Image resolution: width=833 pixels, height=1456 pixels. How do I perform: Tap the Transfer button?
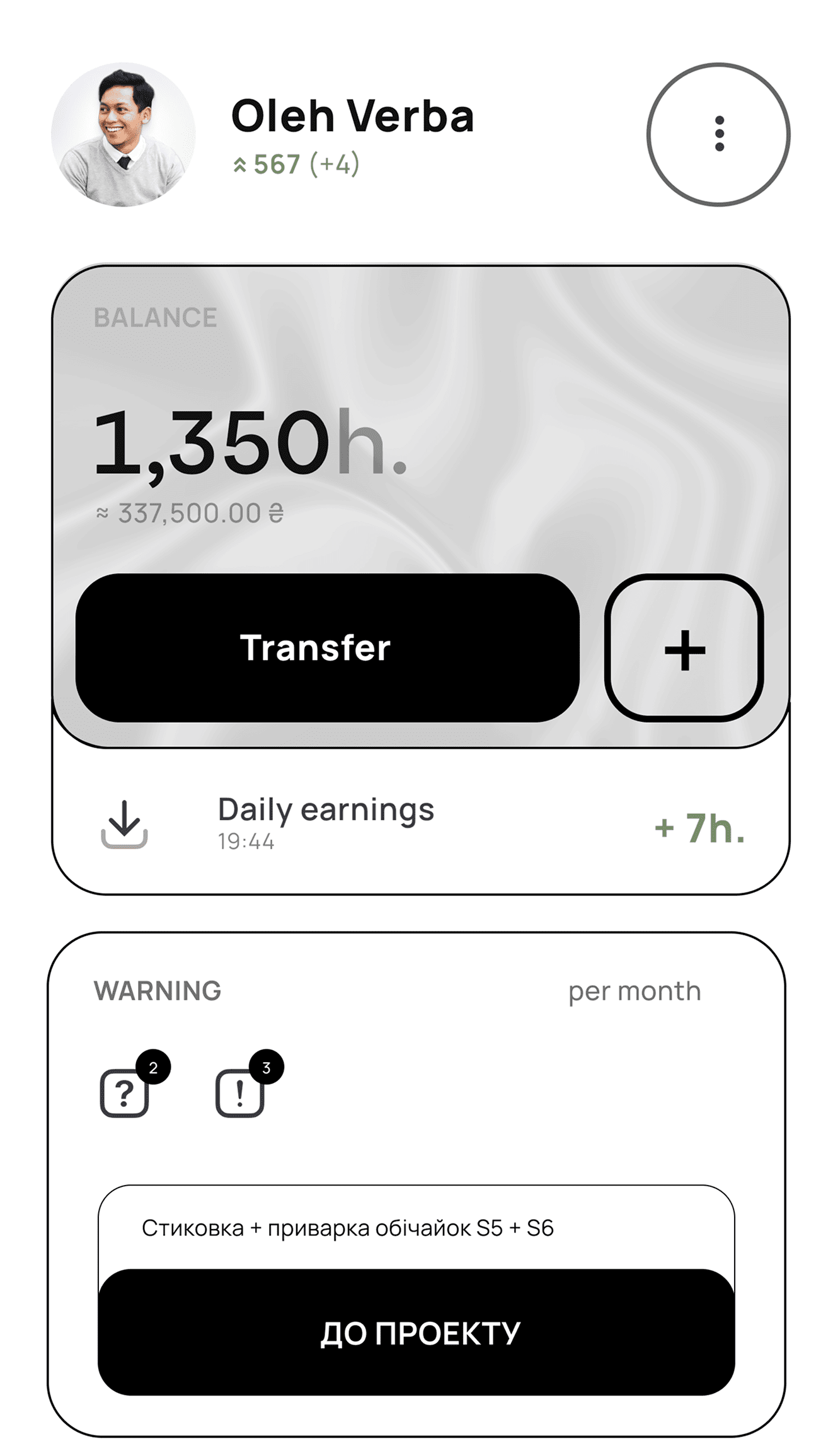[x=327, y=647]
